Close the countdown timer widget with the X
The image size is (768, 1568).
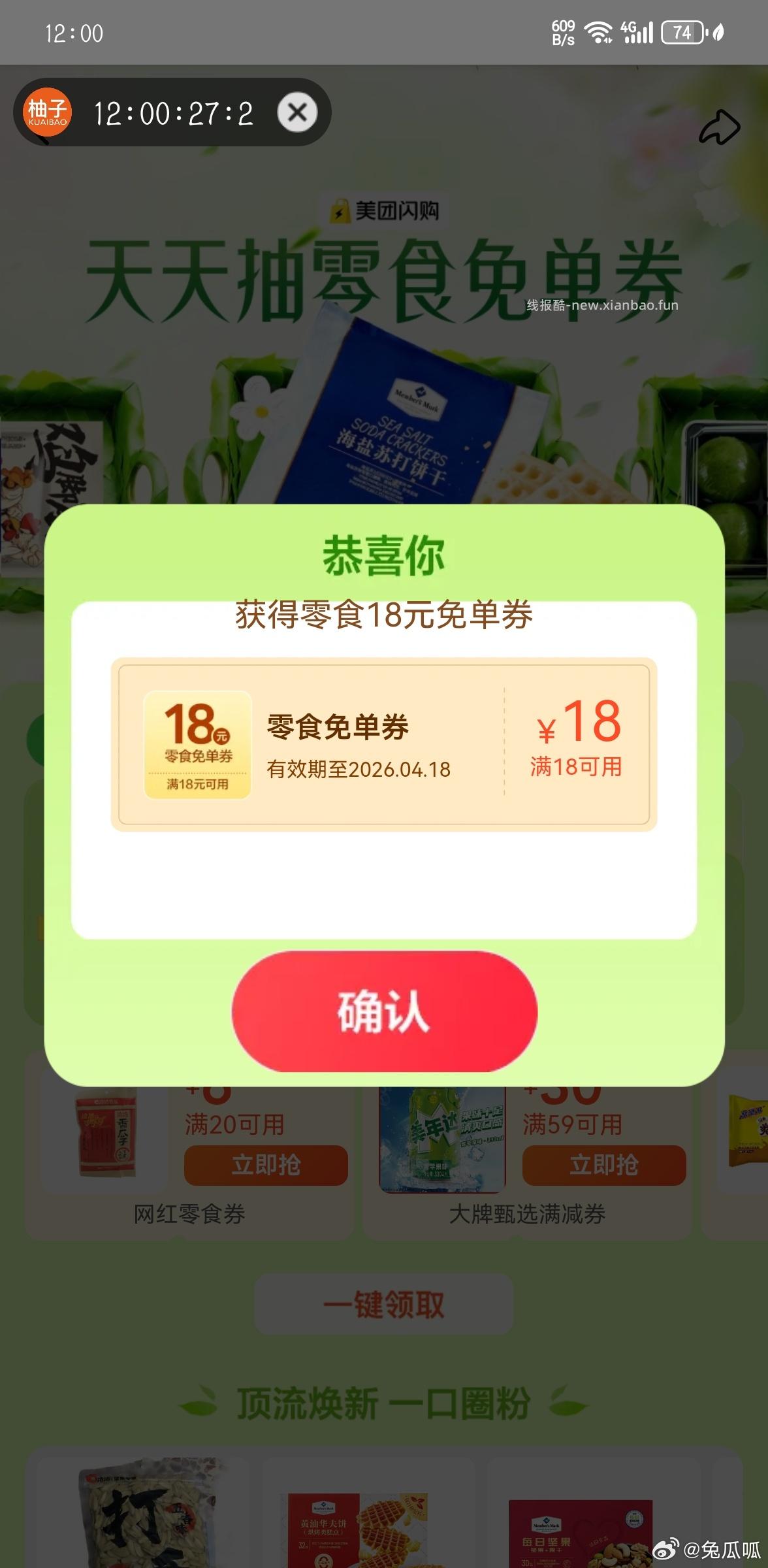[298, 111]
